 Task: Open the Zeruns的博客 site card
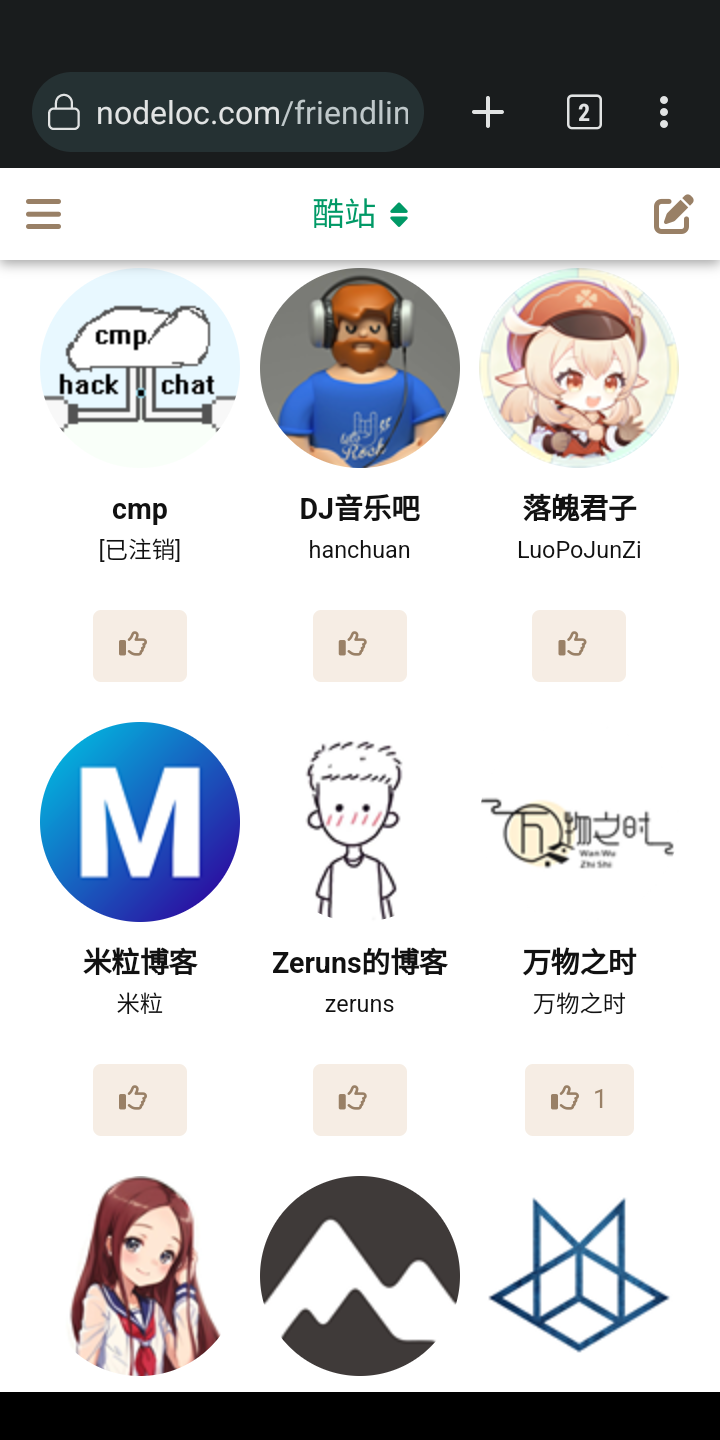[360, 822]
